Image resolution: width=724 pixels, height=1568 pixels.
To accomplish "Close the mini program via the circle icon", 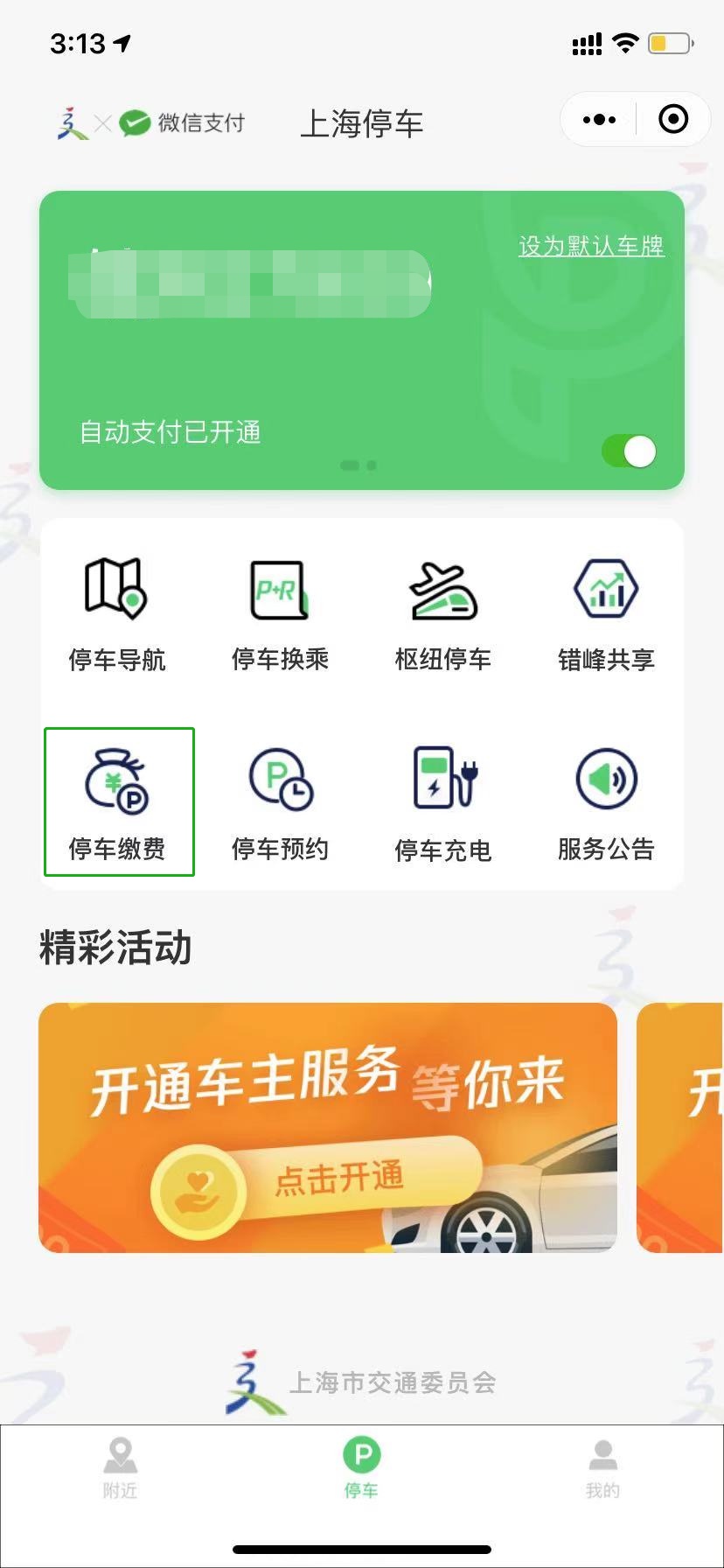I will pos(673,119).
